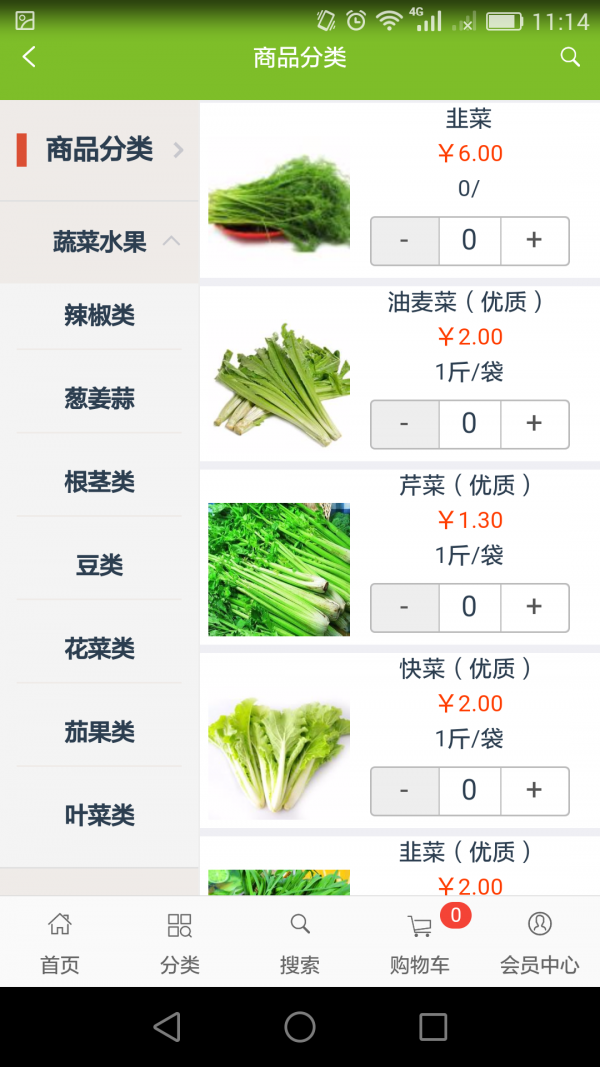Open the 油麦菜（优质）product image

279,385
